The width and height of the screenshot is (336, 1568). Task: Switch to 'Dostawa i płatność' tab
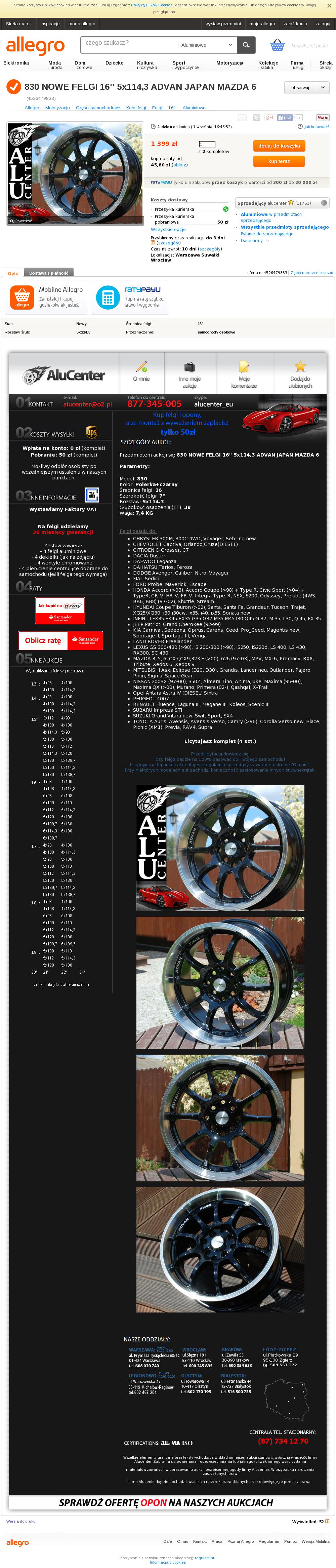[49, 273]
